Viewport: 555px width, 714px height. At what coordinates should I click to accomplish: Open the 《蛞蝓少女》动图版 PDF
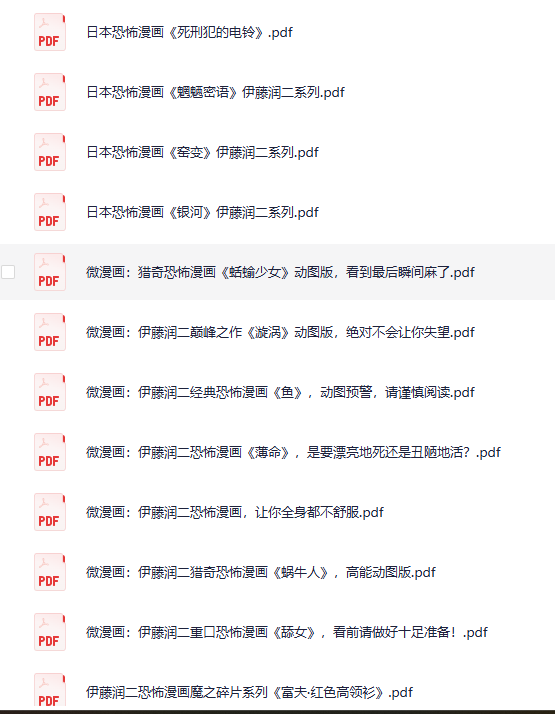tap(280, 272)
